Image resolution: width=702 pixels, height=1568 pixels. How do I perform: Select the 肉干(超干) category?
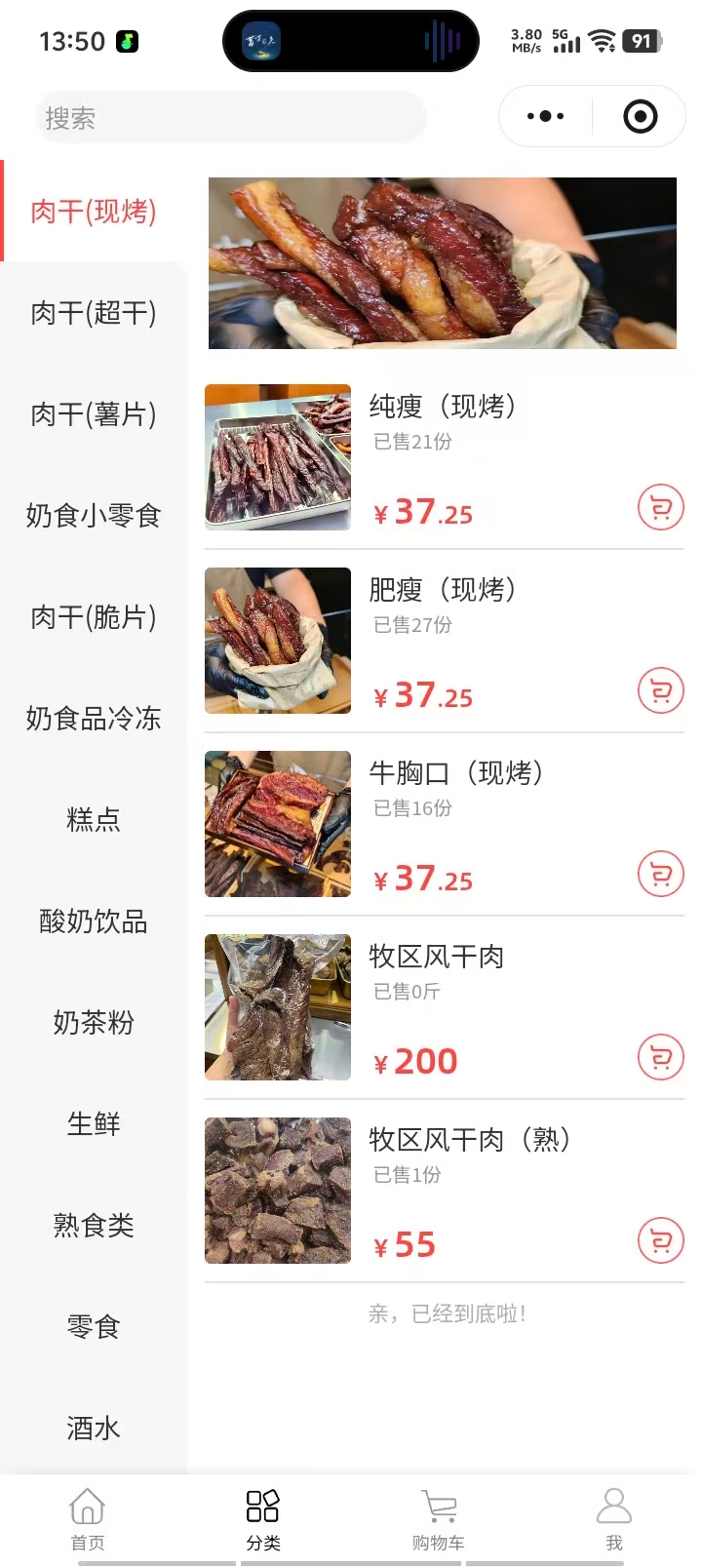pos(94,313)
